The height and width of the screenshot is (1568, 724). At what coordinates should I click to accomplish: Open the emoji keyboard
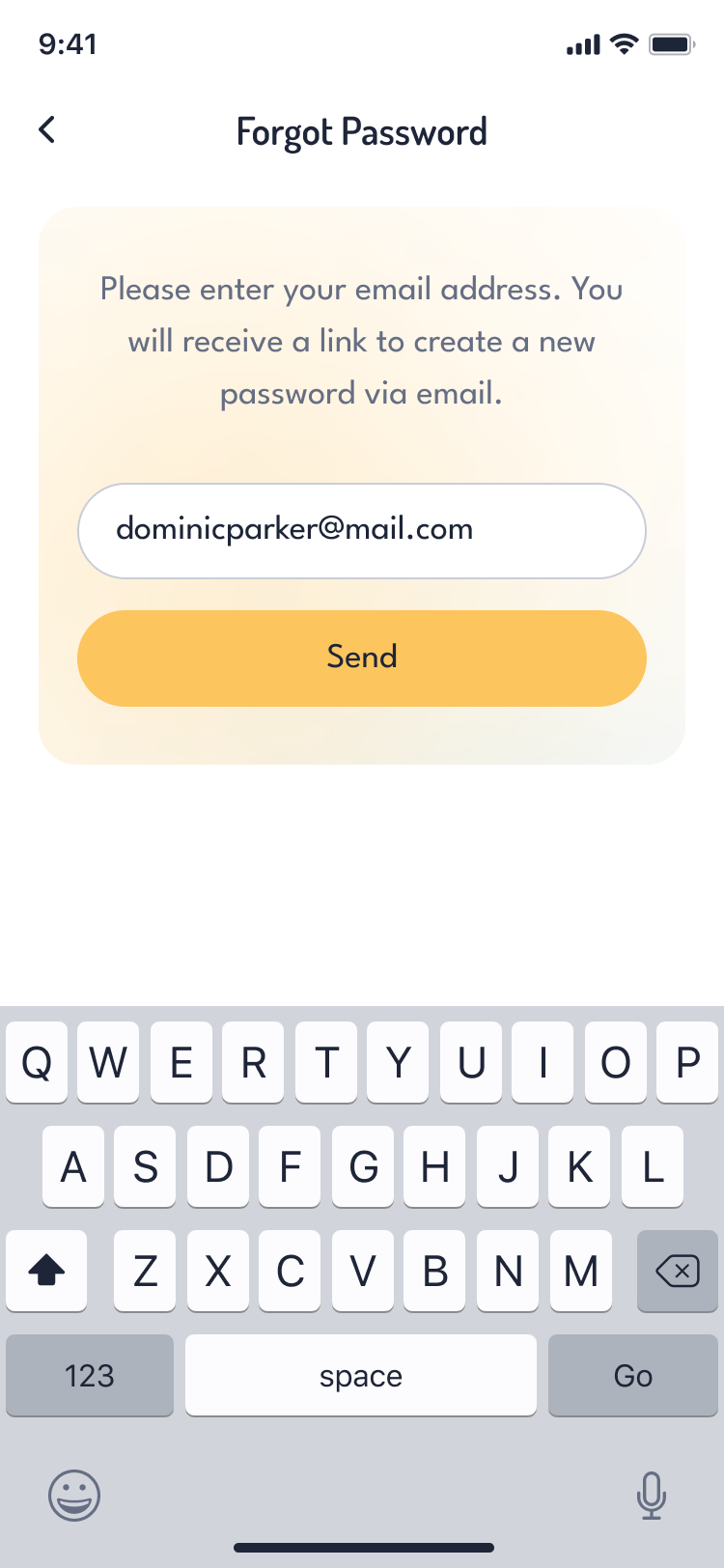click(74, 1496)
